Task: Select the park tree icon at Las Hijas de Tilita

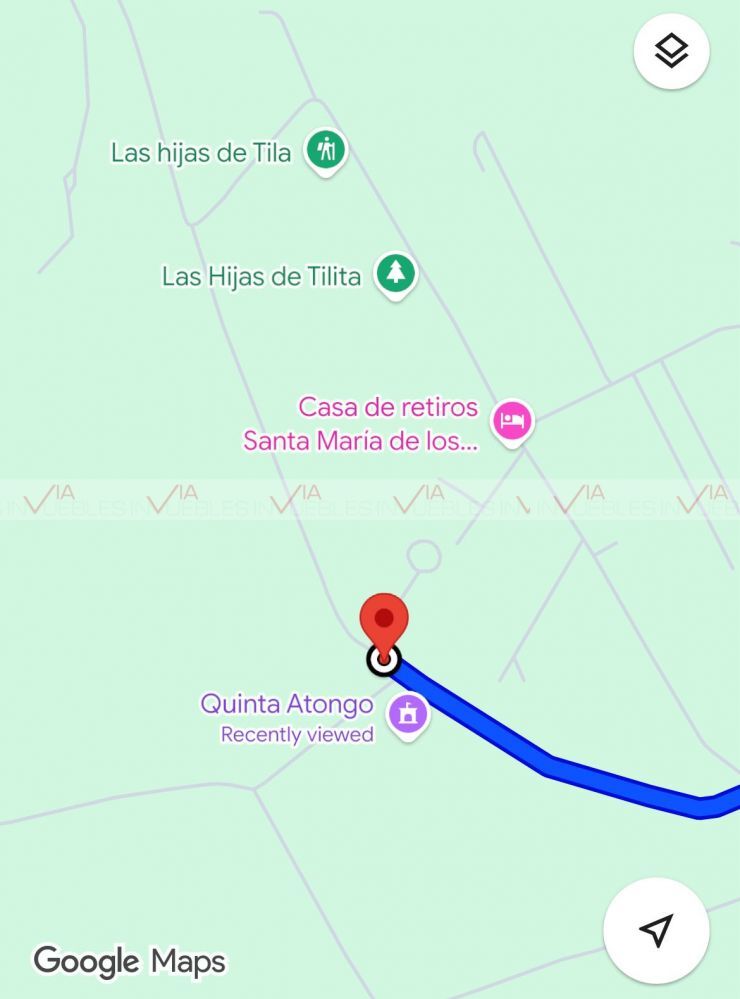Action: 395,271
